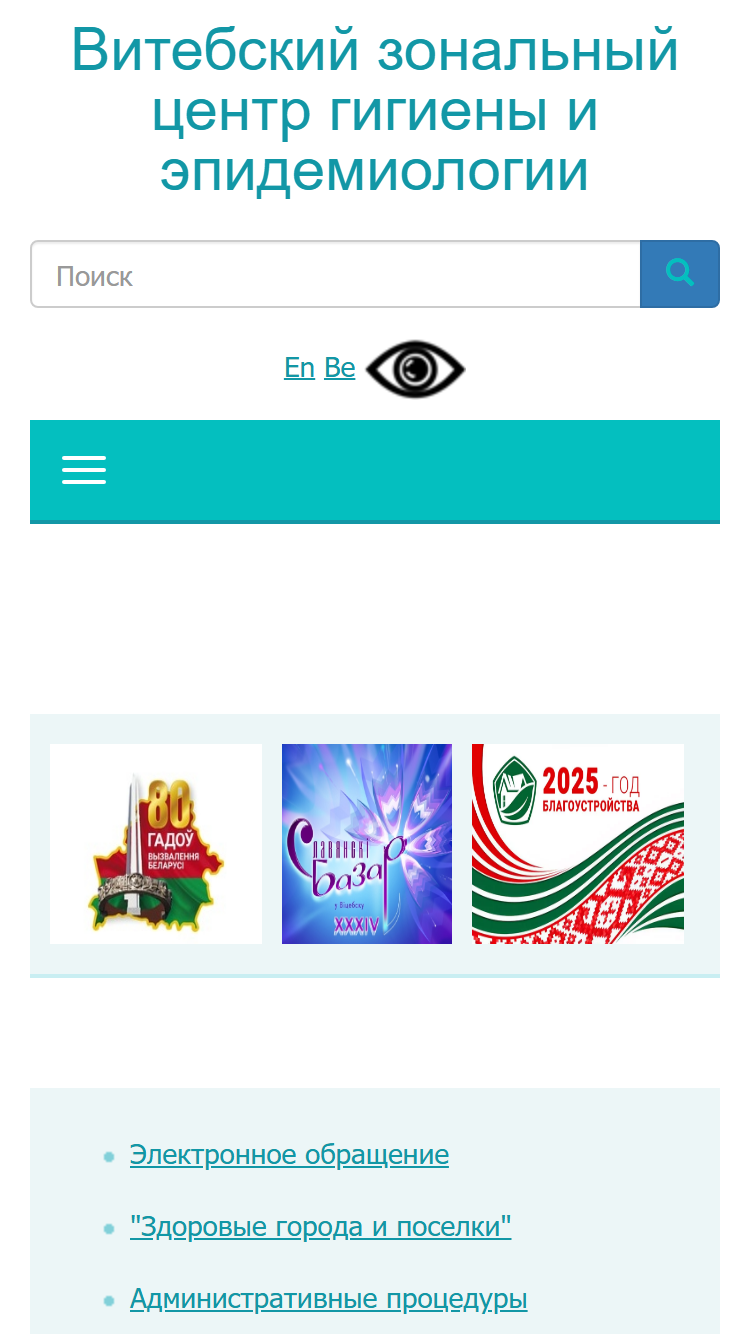Tap the magnifier search button

pos(680,274)
